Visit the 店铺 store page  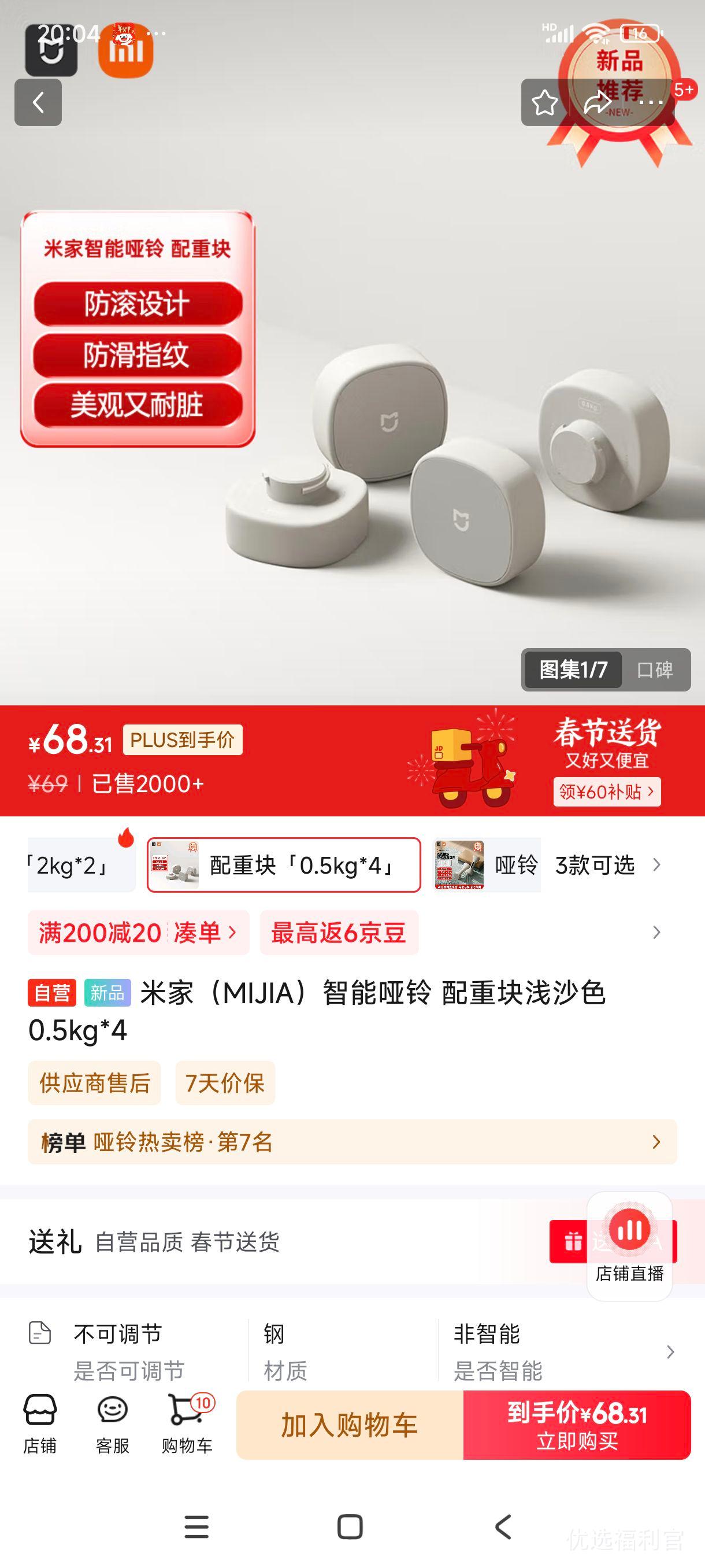point(40,1425)
